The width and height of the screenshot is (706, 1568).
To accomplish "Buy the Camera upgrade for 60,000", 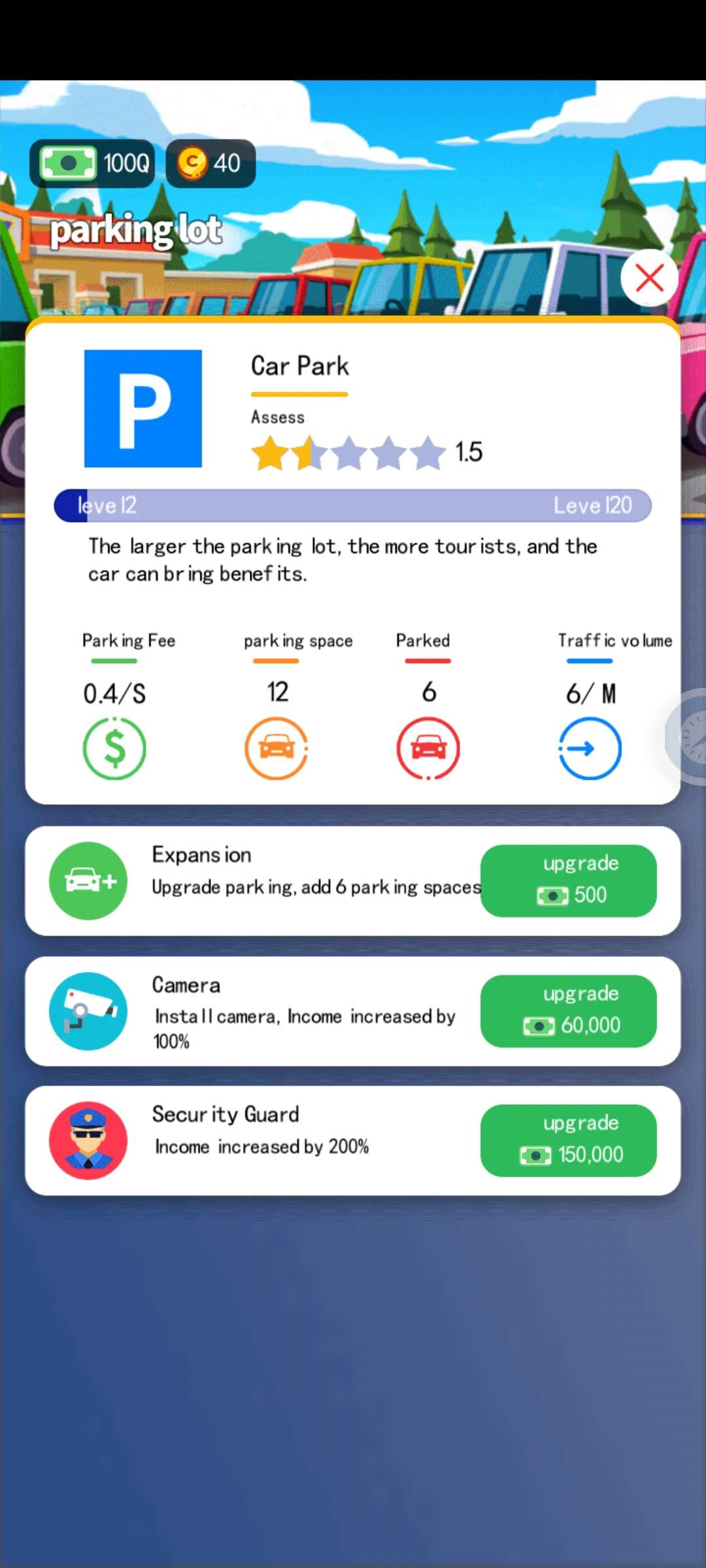I will tap(568, 1011).
